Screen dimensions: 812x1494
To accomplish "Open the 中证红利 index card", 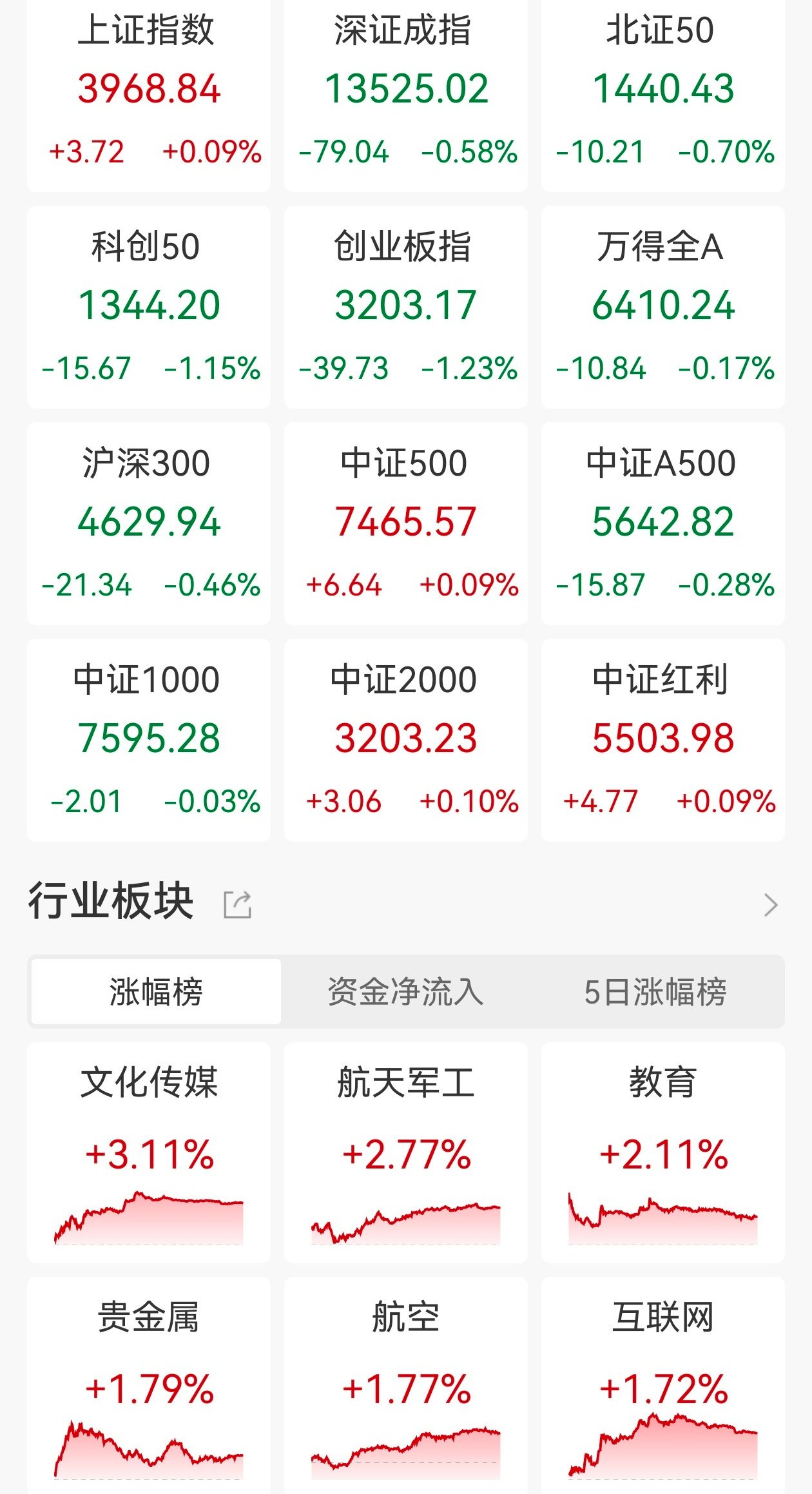I will [662, 740].
